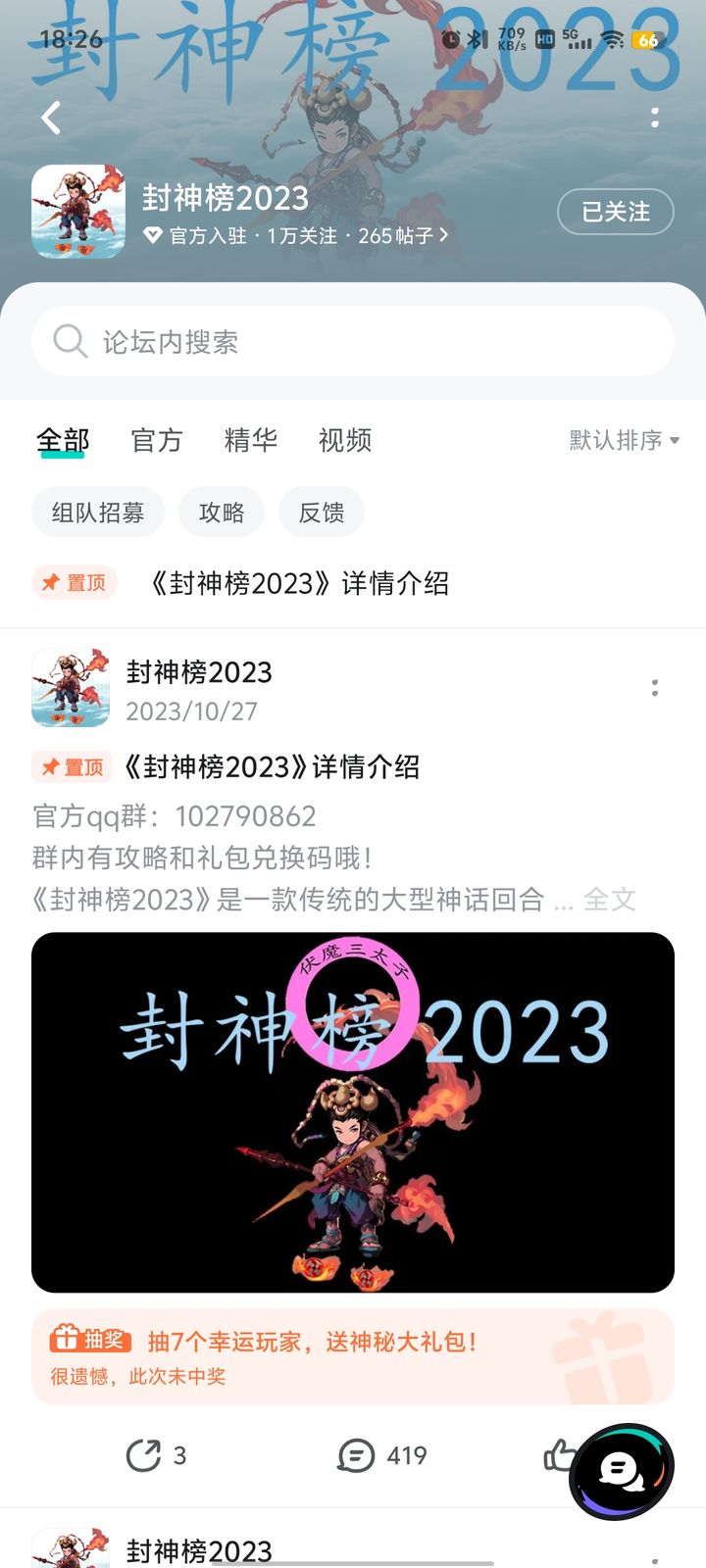The width and height of the screenshot is (706, 1568).
Task: Select the 反馈 filter chip
Action: coord(321,512)
